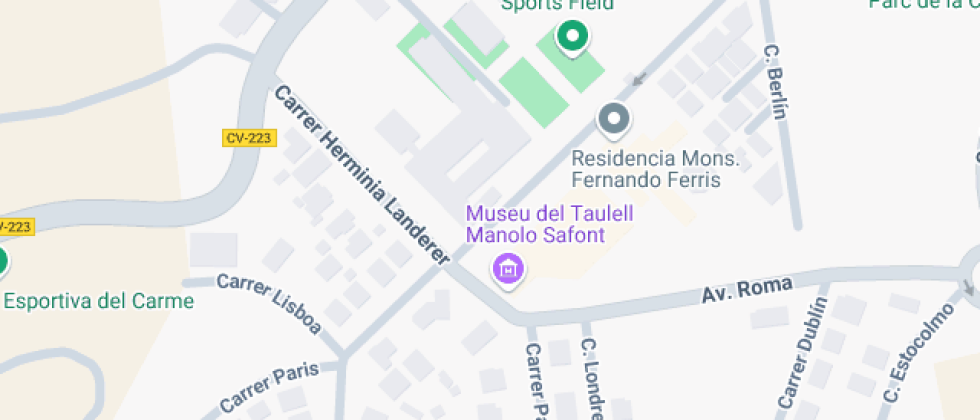Open the Museu del Taulell Manolo Safont marker
980x420 pixels.
coord(509,268)
